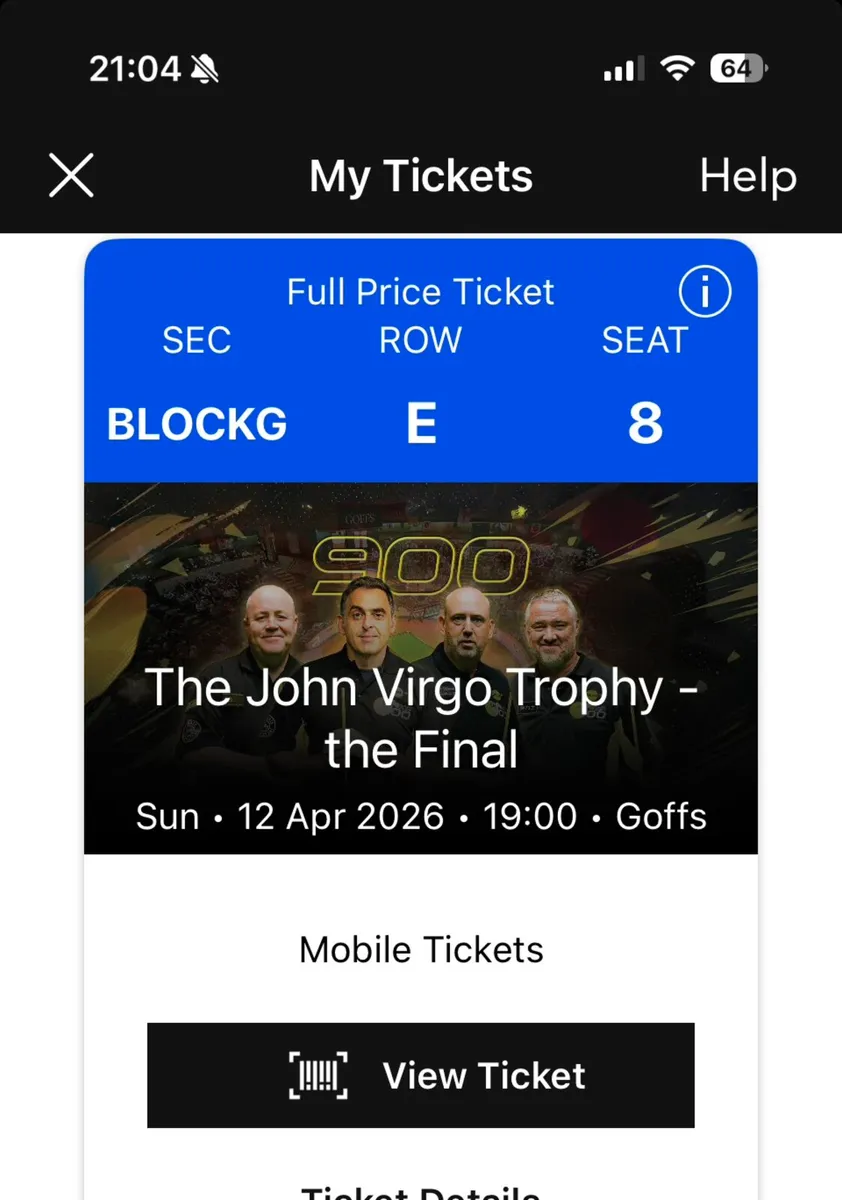Tap the Wi-Fi icon in the status bar
Viewport: 842px width, 1200px height.
pyautogui.click(x=678, y=68)
